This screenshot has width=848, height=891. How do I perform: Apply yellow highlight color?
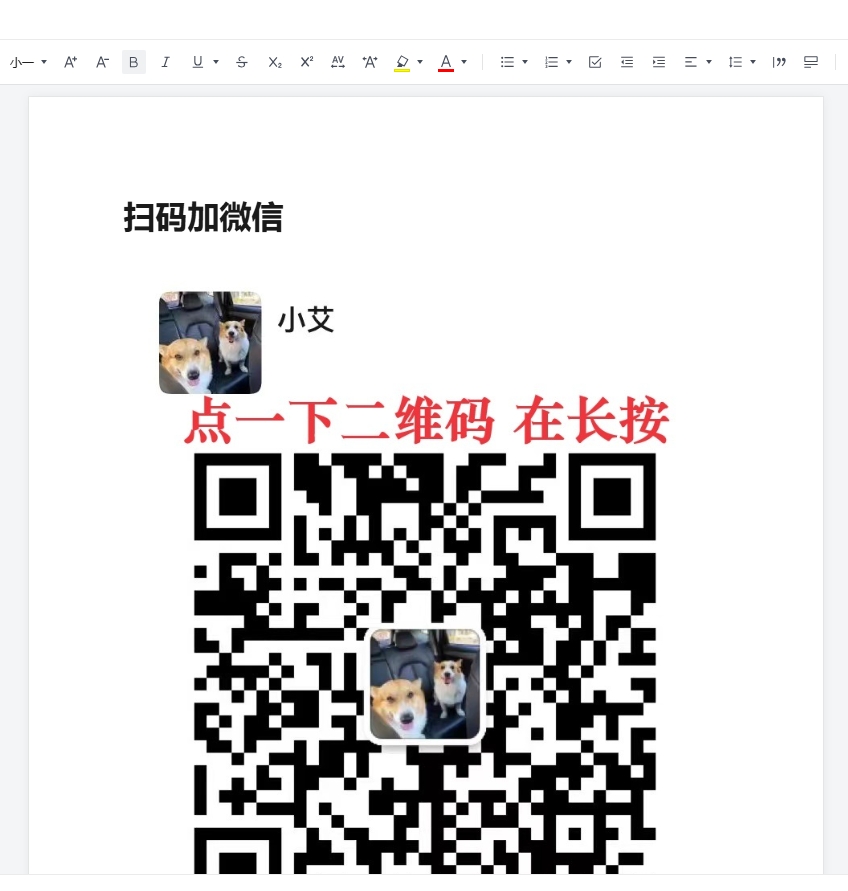[x=402, y=62]
